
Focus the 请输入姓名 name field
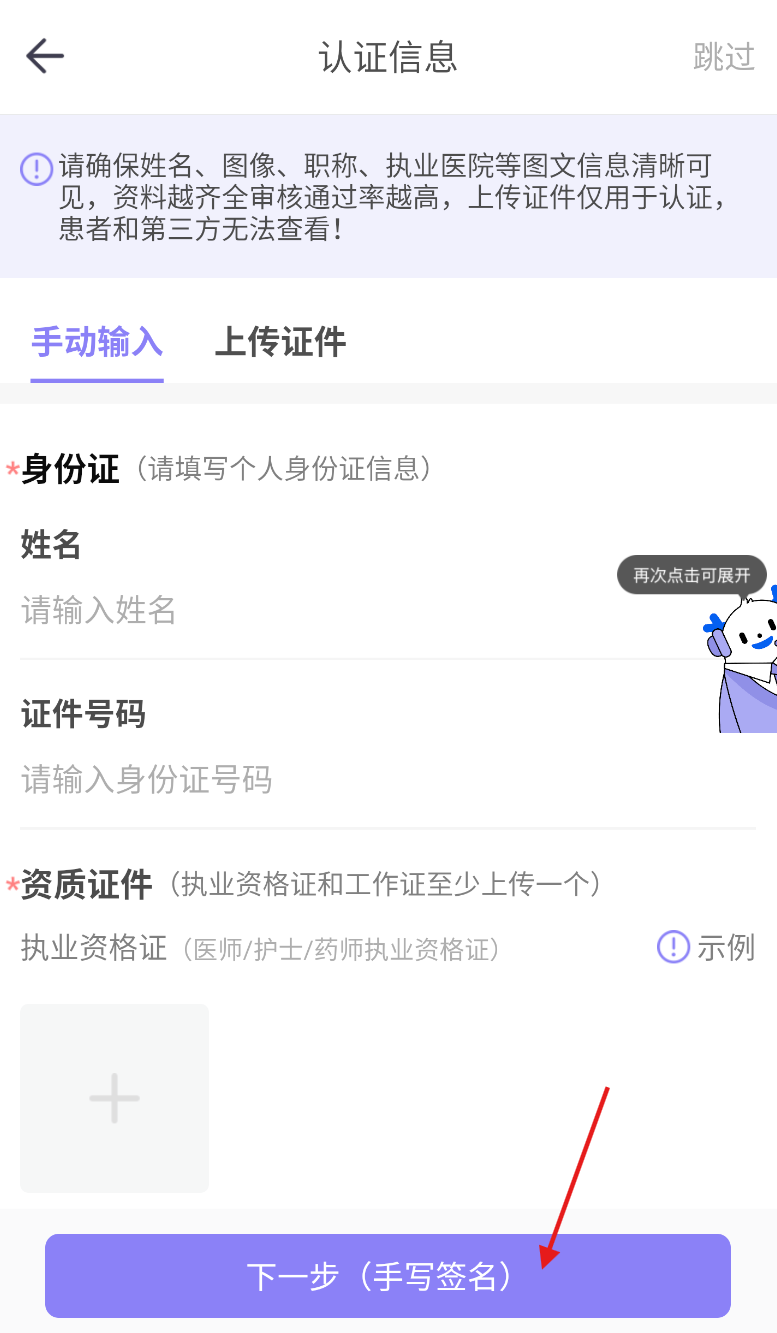[x=300, y=609]
